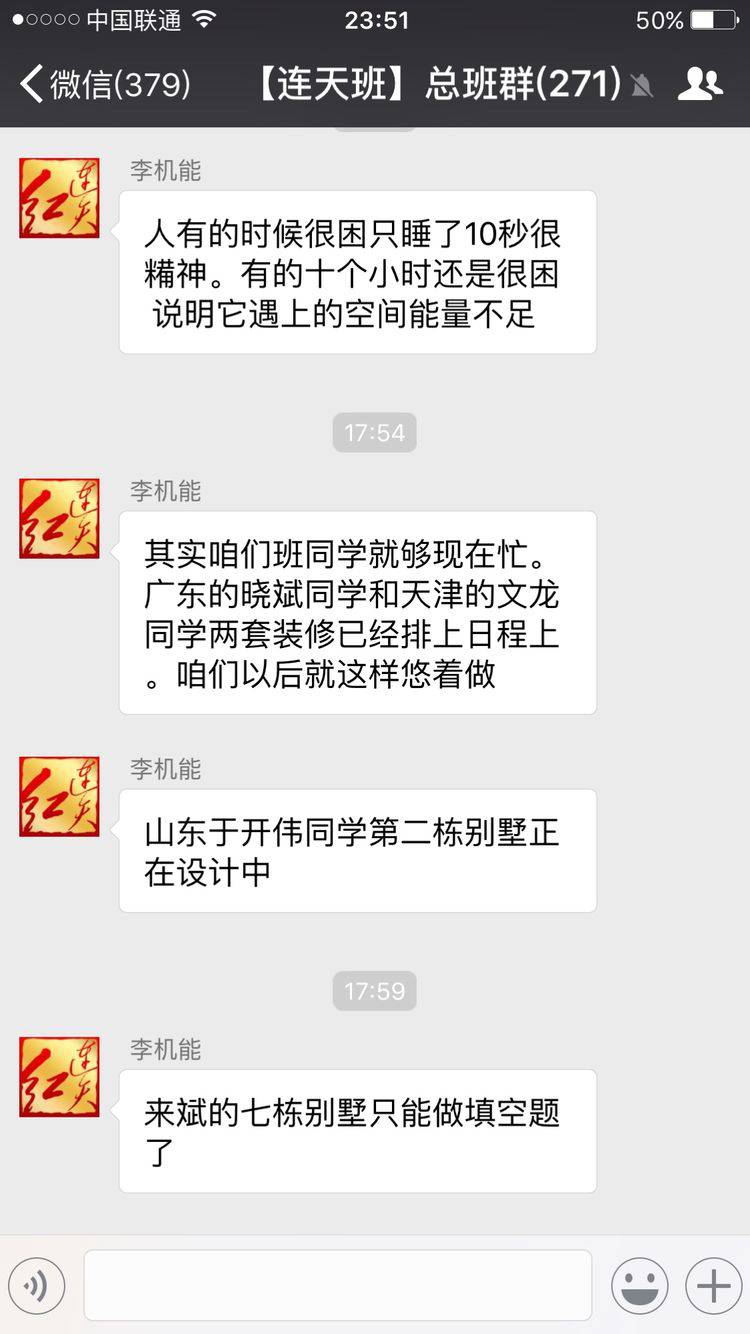Focus the message text field
This screenshot has width=750, height=1334.
point(338,1285)
